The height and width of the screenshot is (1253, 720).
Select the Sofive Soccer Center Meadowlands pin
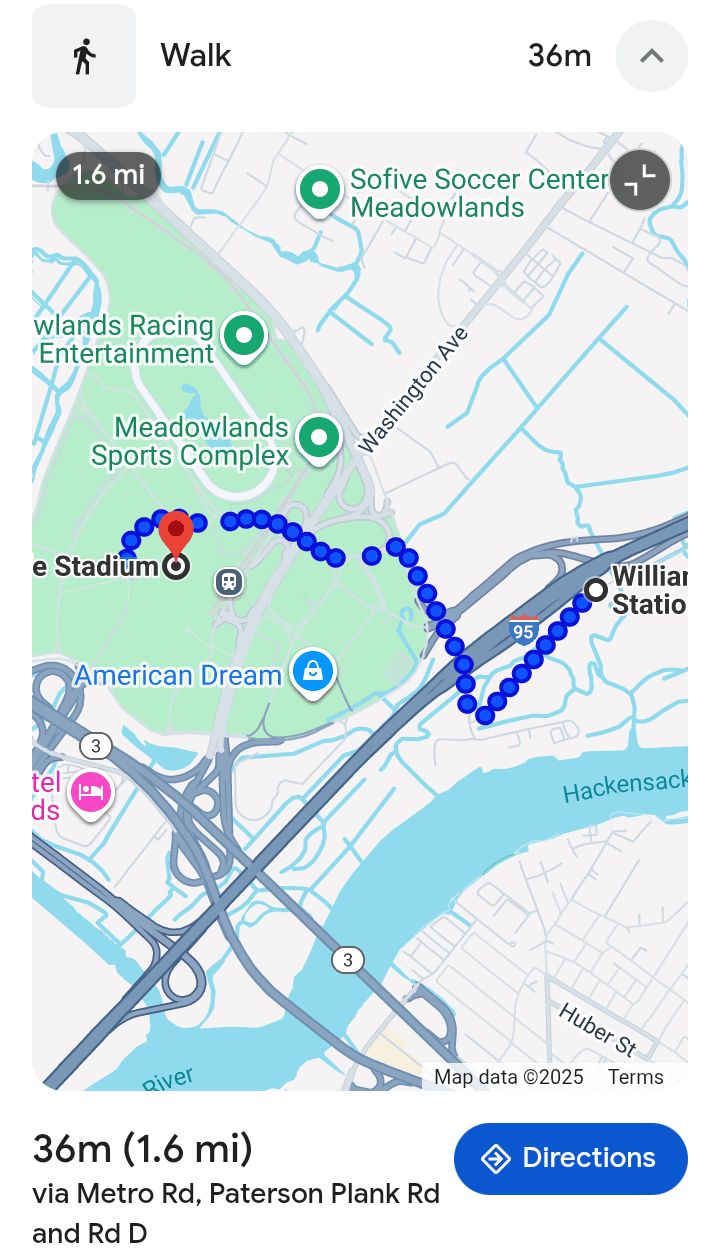click(320, 189)
